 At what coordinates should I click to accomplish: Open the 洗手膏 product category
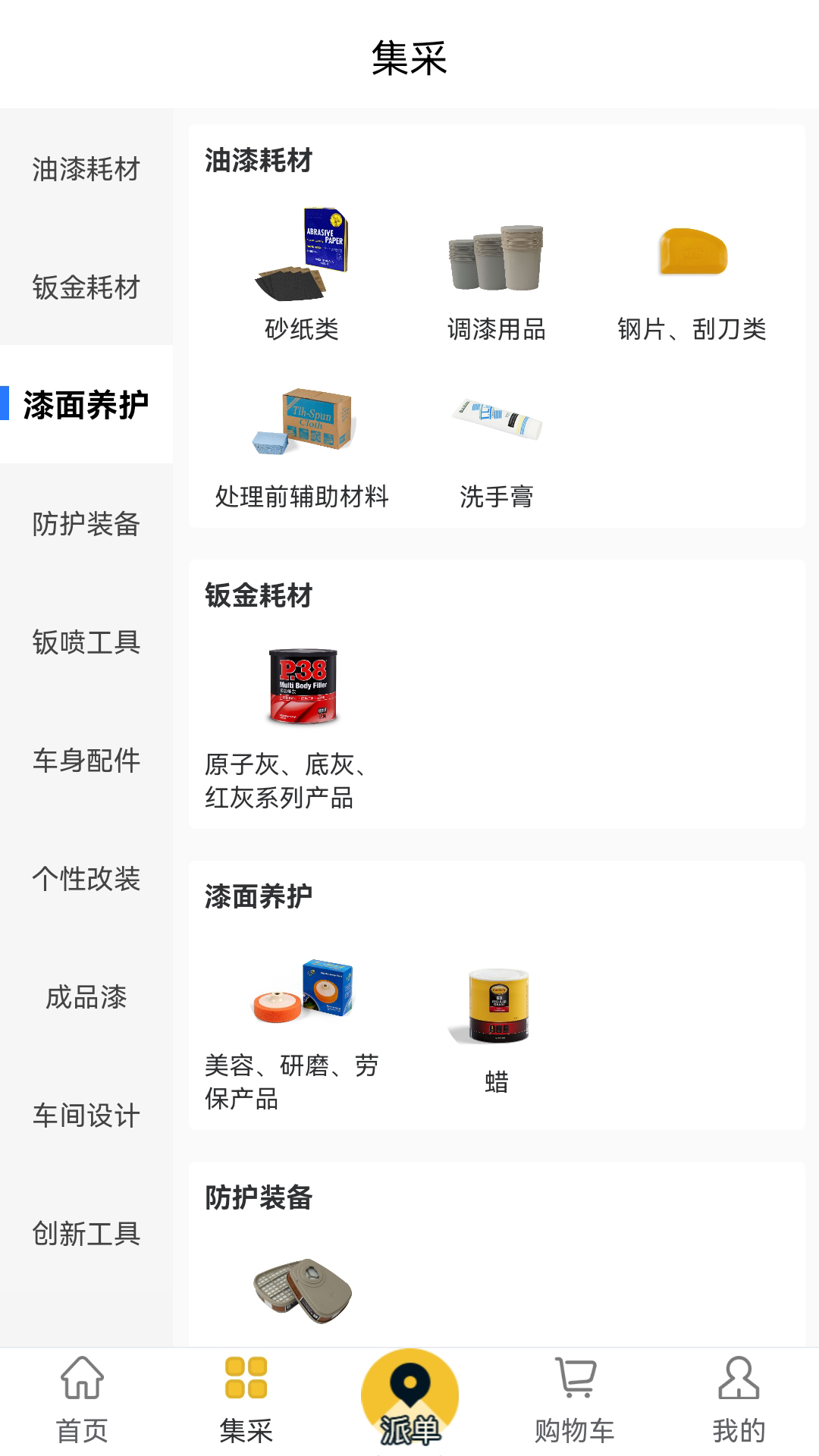coord(497,441)
